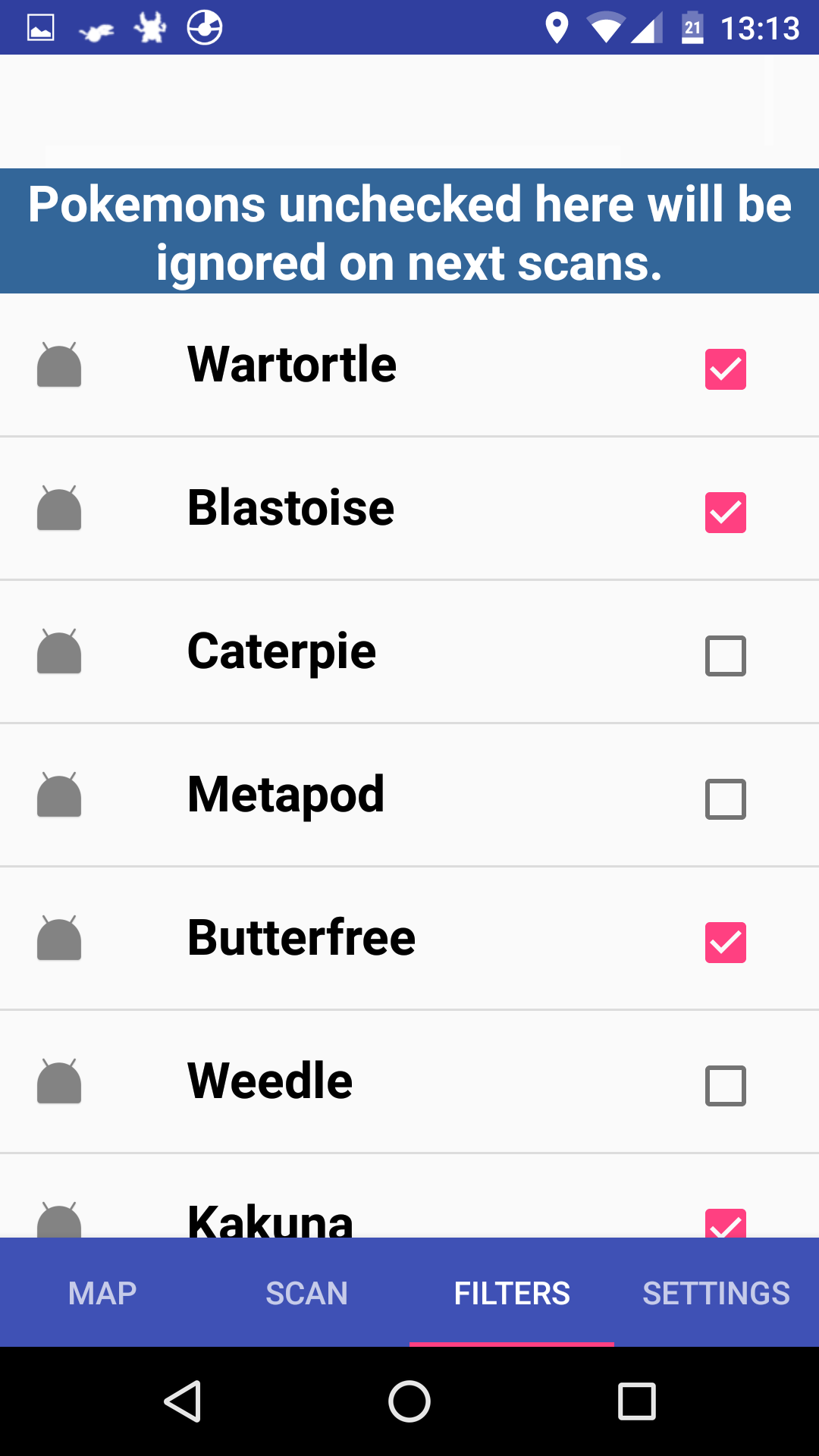
Task: Tick the Weedle checkbox
Action: click(726, 1086)
